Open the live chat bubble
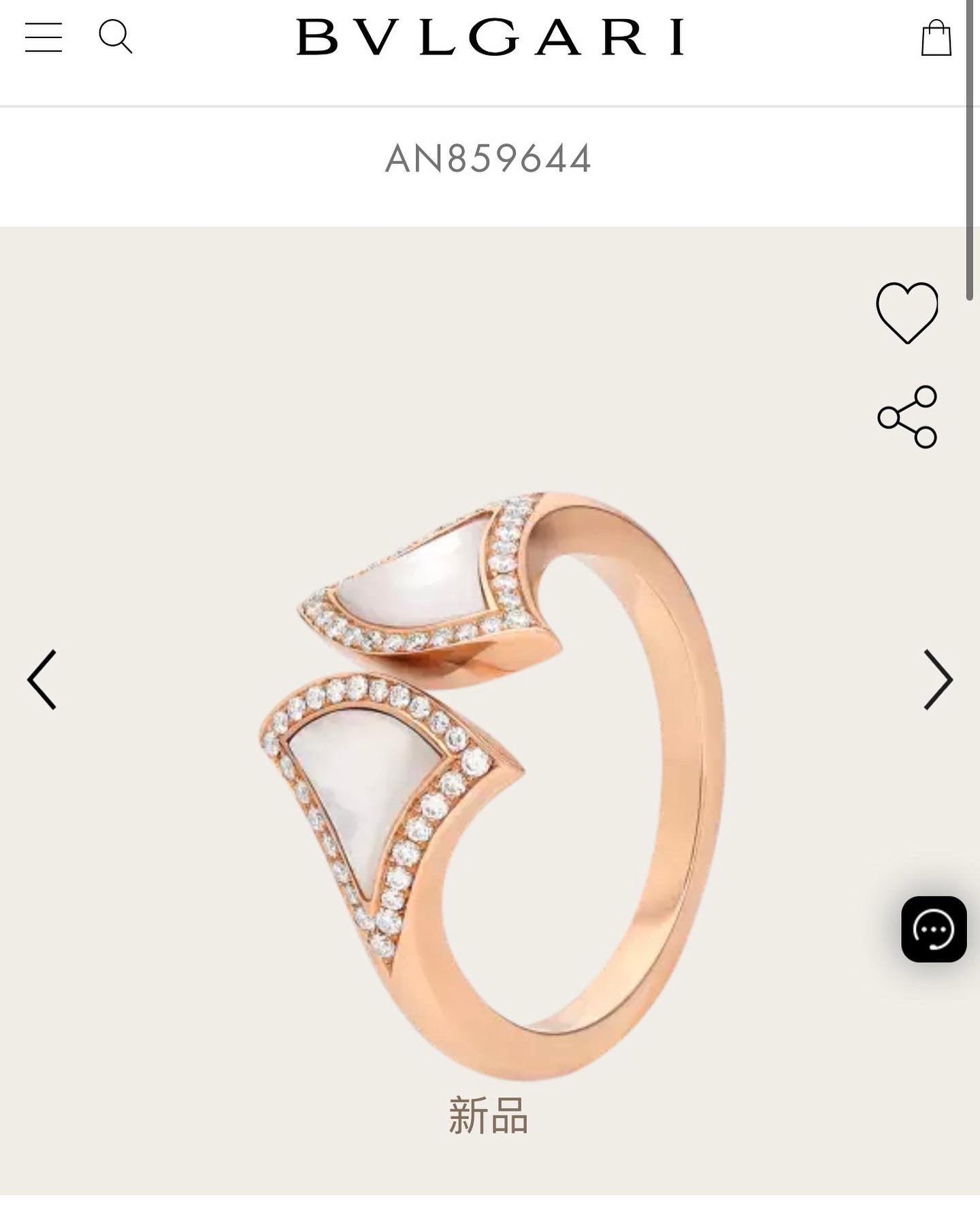Screen dimensions: 980x1225 (x=934, y=929)
